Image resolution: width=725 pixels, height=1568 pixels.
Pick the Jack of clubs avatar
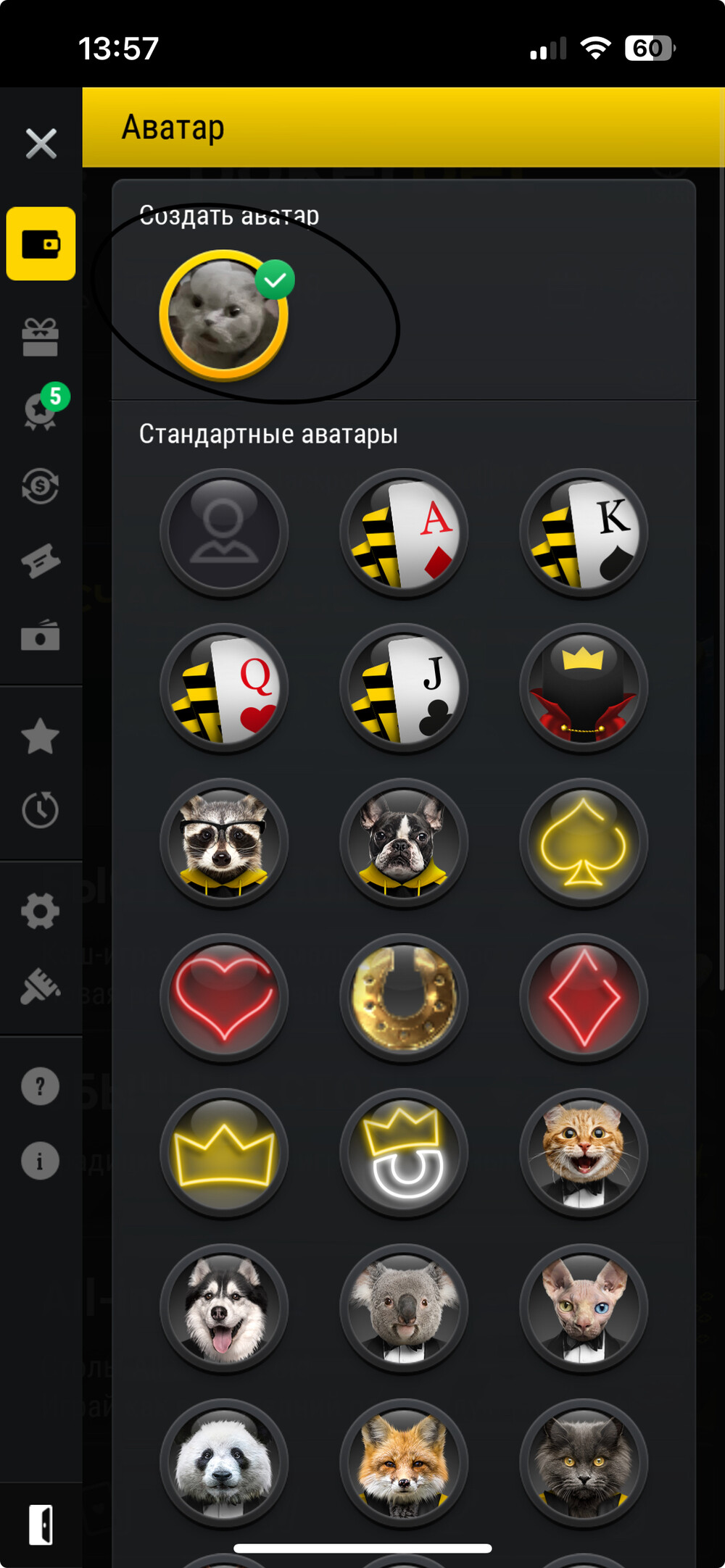[x=404, y=688]
